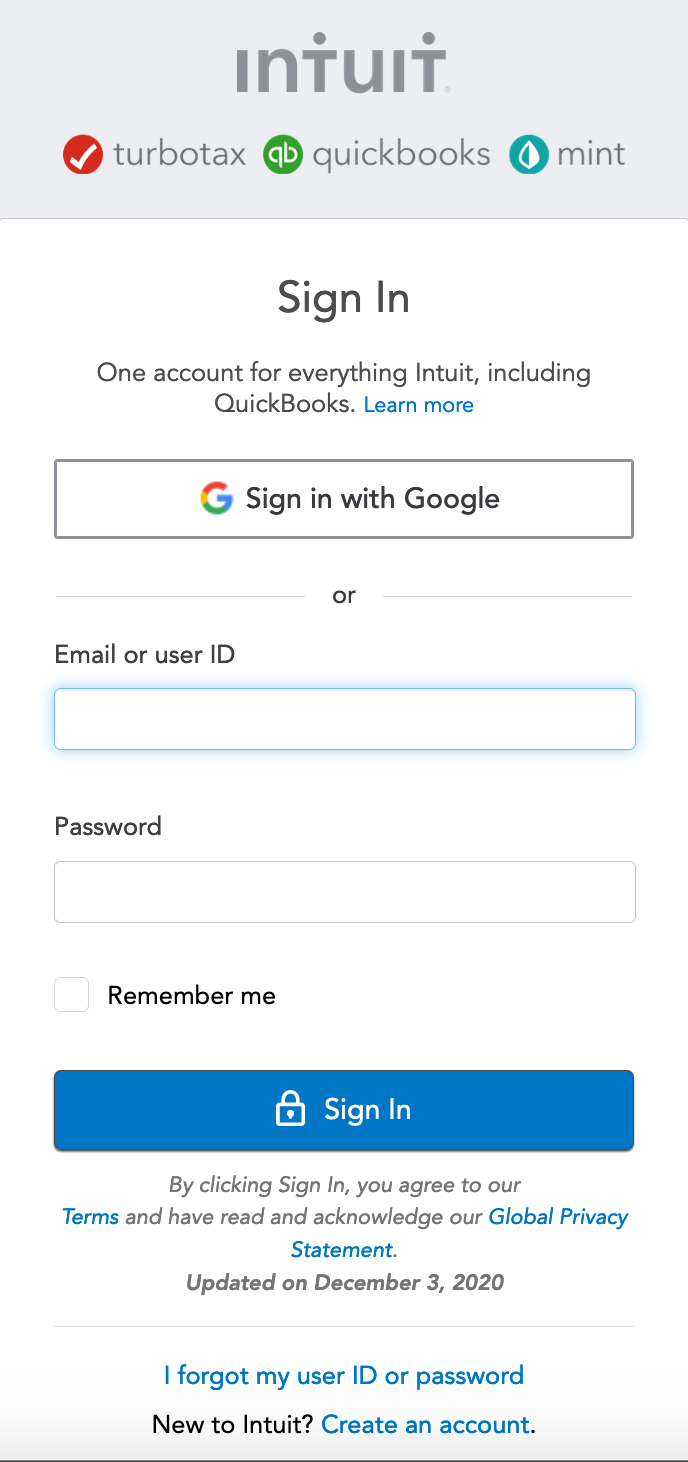Screen dimensions: 688x1462
Task: Tap I forgot my user ID or password
Action: pyautogui.click(x=344, y=1376)
